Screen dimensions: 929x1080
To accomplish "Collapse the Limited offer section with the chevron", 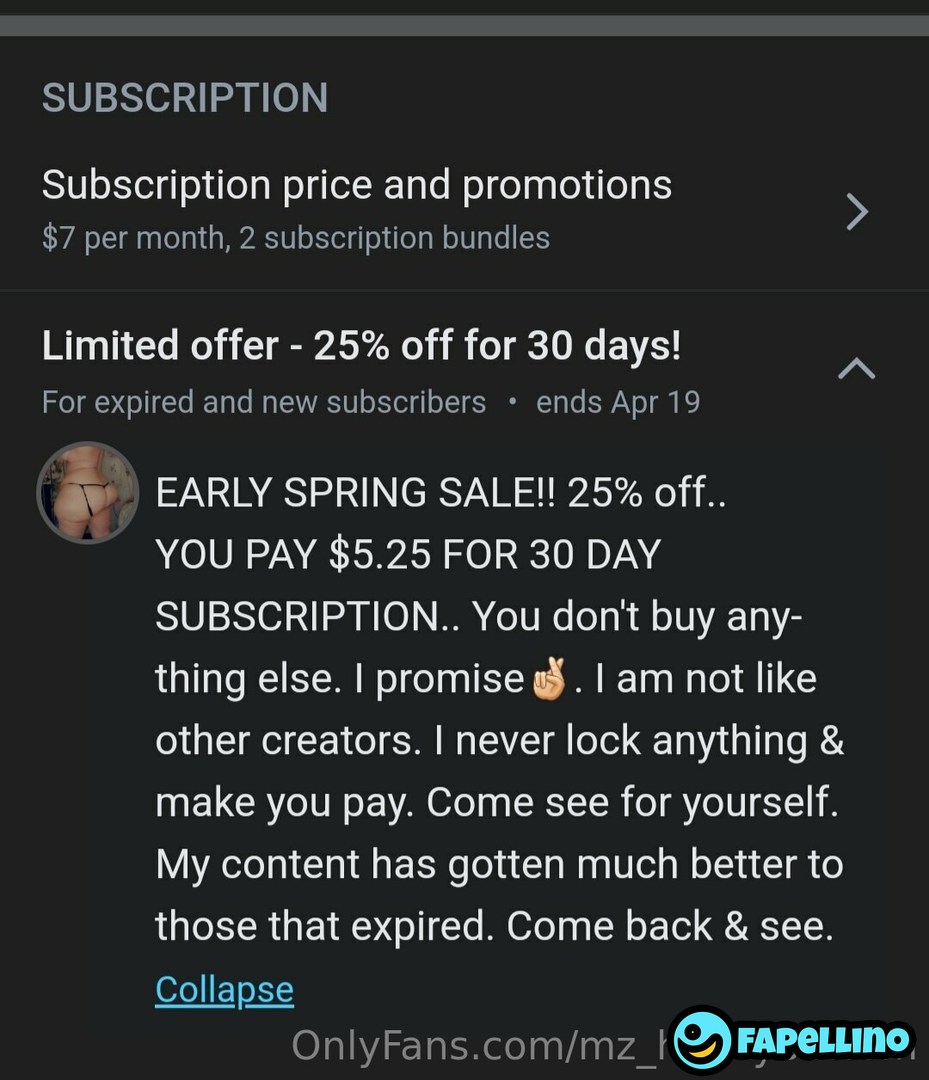I will (x=857, y=368).
